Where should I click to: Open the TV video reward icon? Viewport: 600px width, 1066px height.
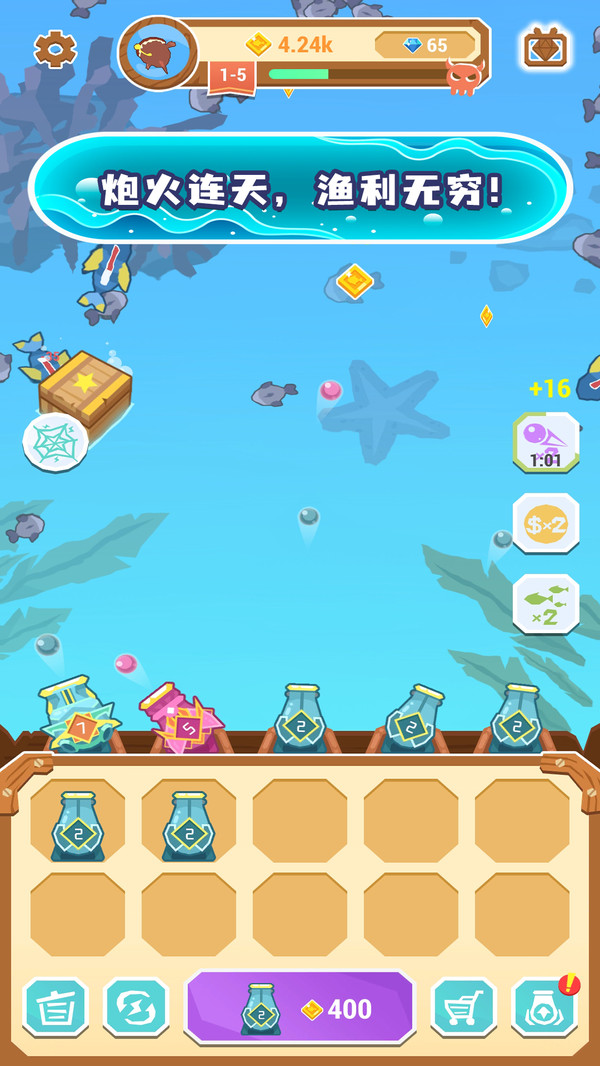[x=546, y=48]
